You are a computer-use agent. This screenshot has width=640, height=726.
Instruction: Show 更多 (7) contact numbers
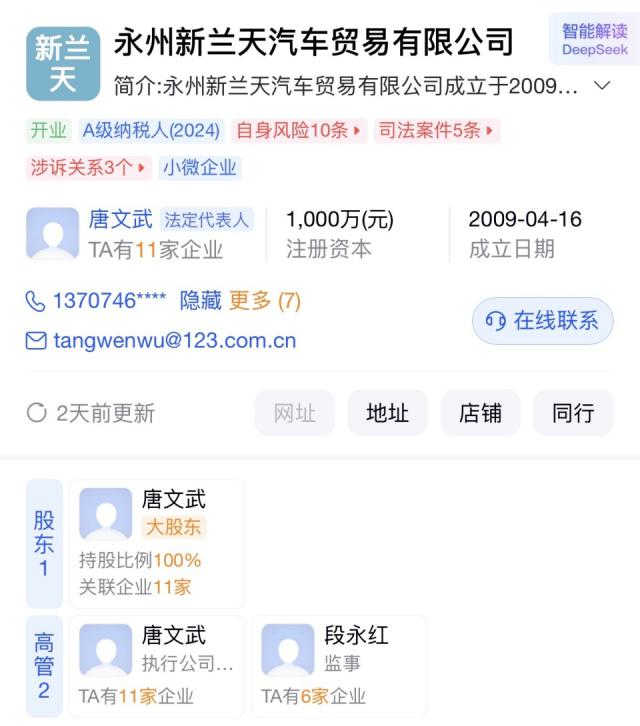(265, 301)
